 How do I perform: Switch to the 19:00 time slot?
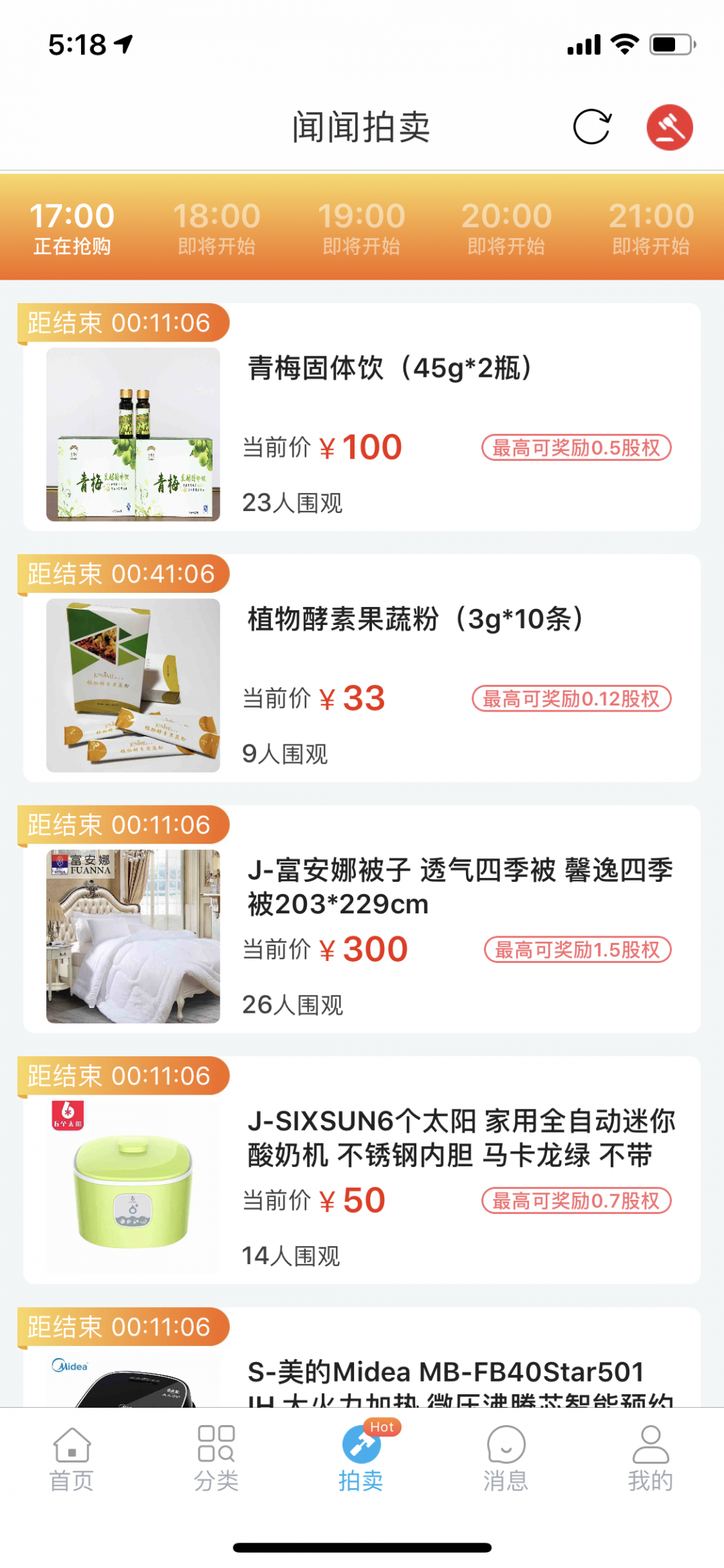361,228
